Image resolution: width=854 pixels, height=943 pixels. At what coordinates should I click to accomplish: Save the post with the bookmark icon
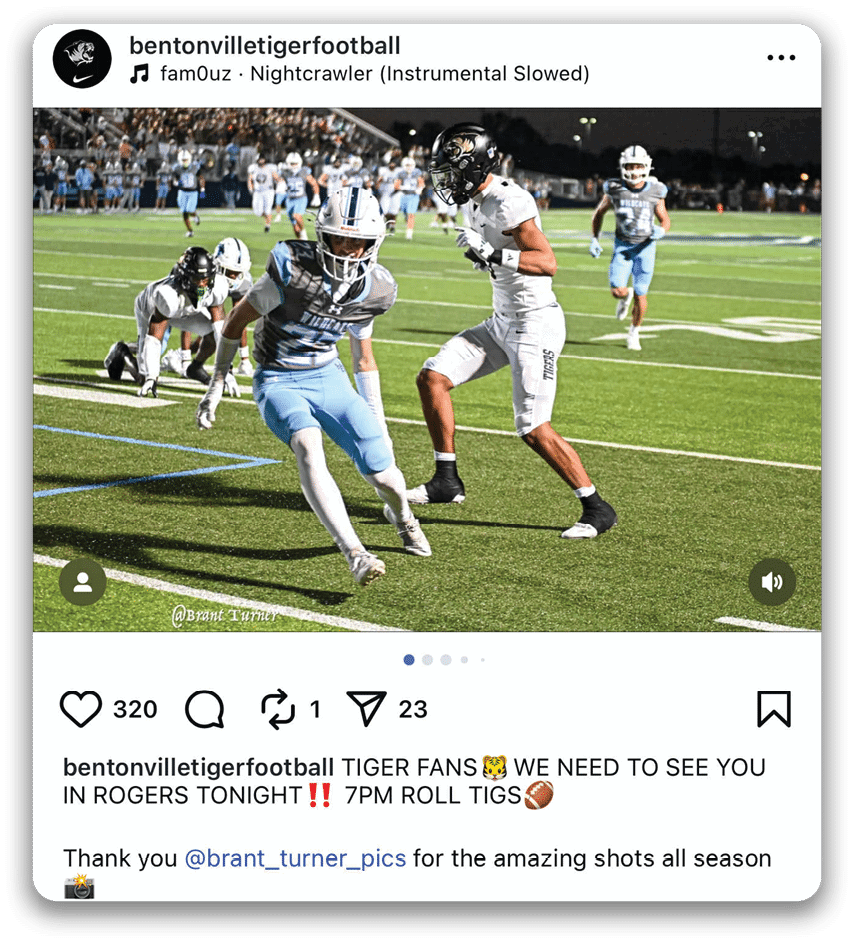(x=773, y=709)
